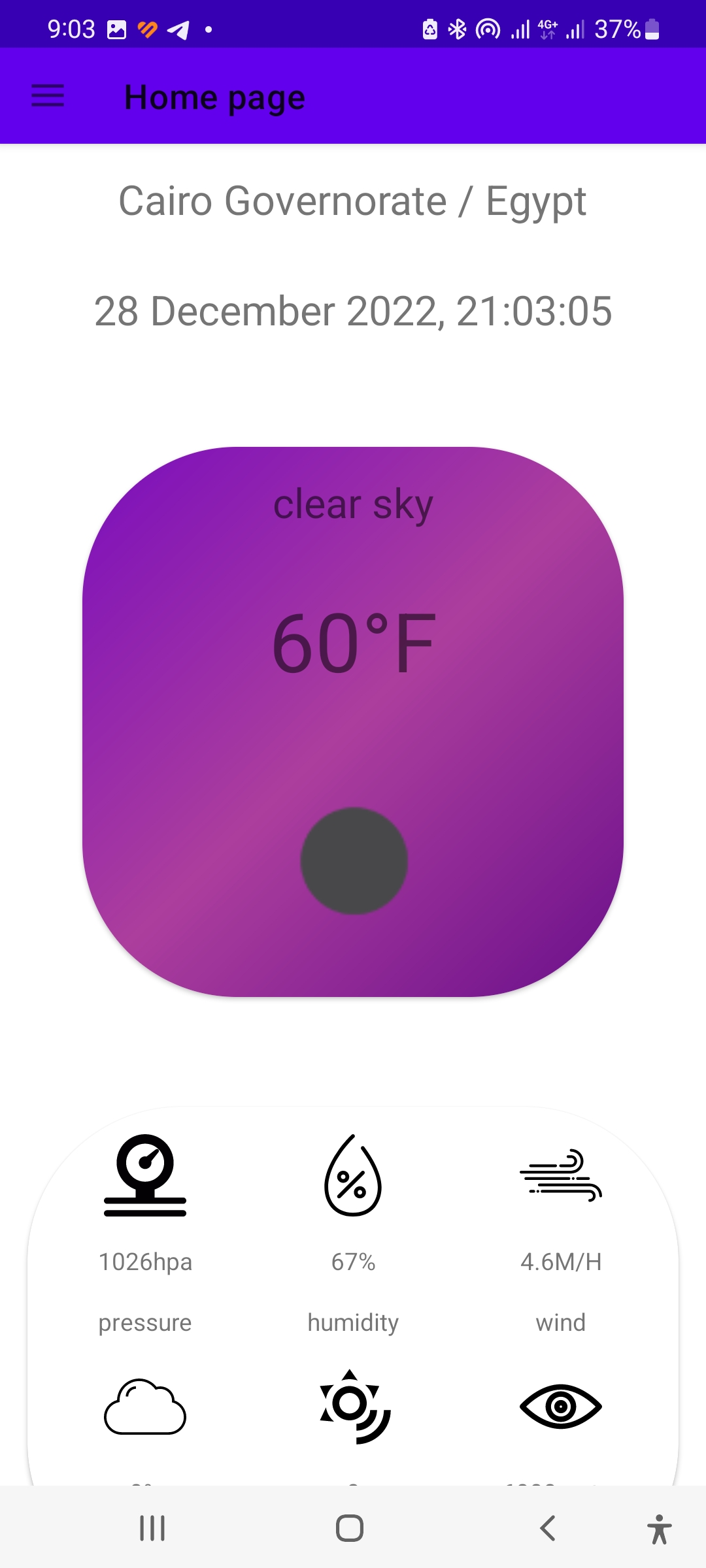Select the Cairo Governorate / Egypt location text
The image size is (706, 1568).
(352, 201)
